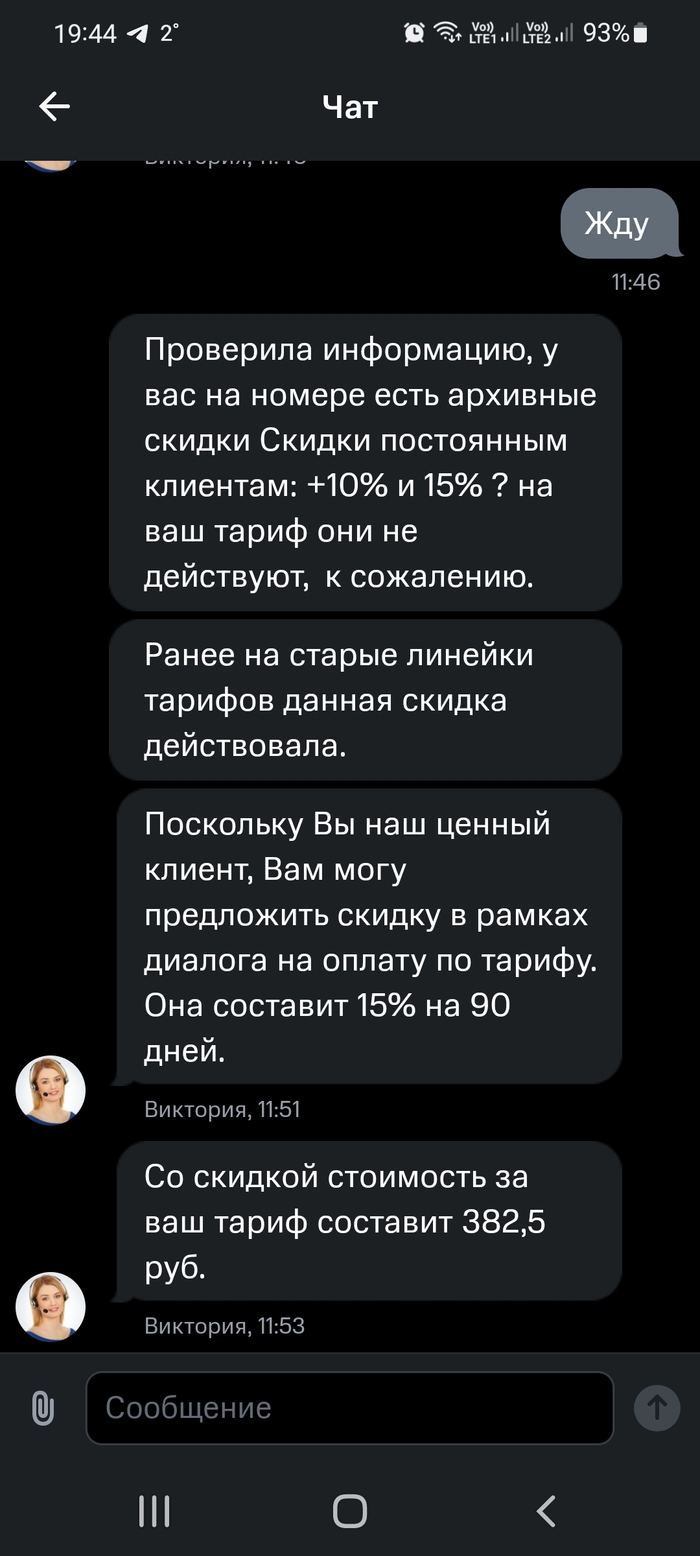Viewport: 700px width, 1556px height.
Task: Go to the home screen
Action: tap(349, 1511)
